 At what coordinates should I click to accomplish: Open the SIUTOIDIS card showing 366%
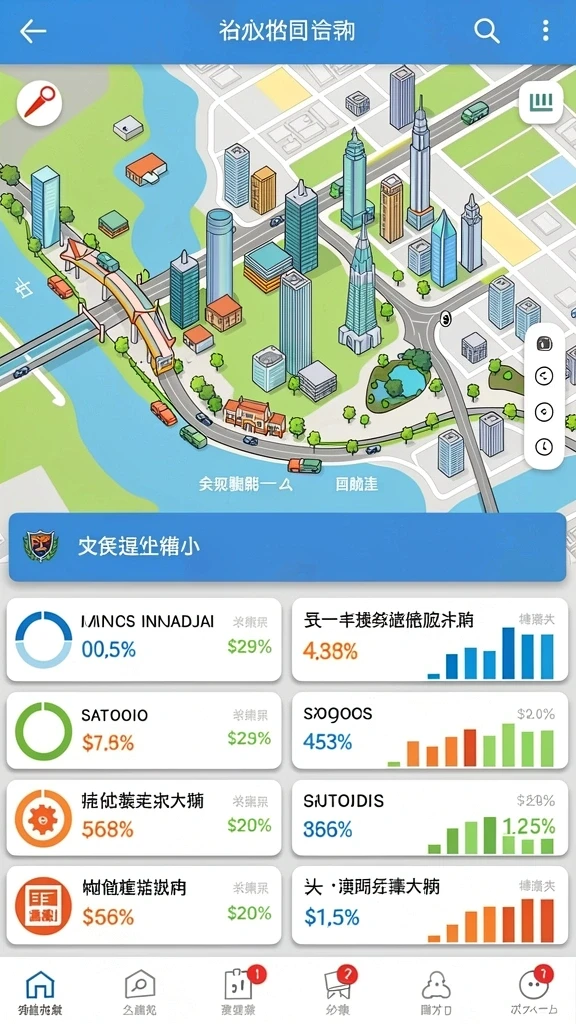[430, 818]
